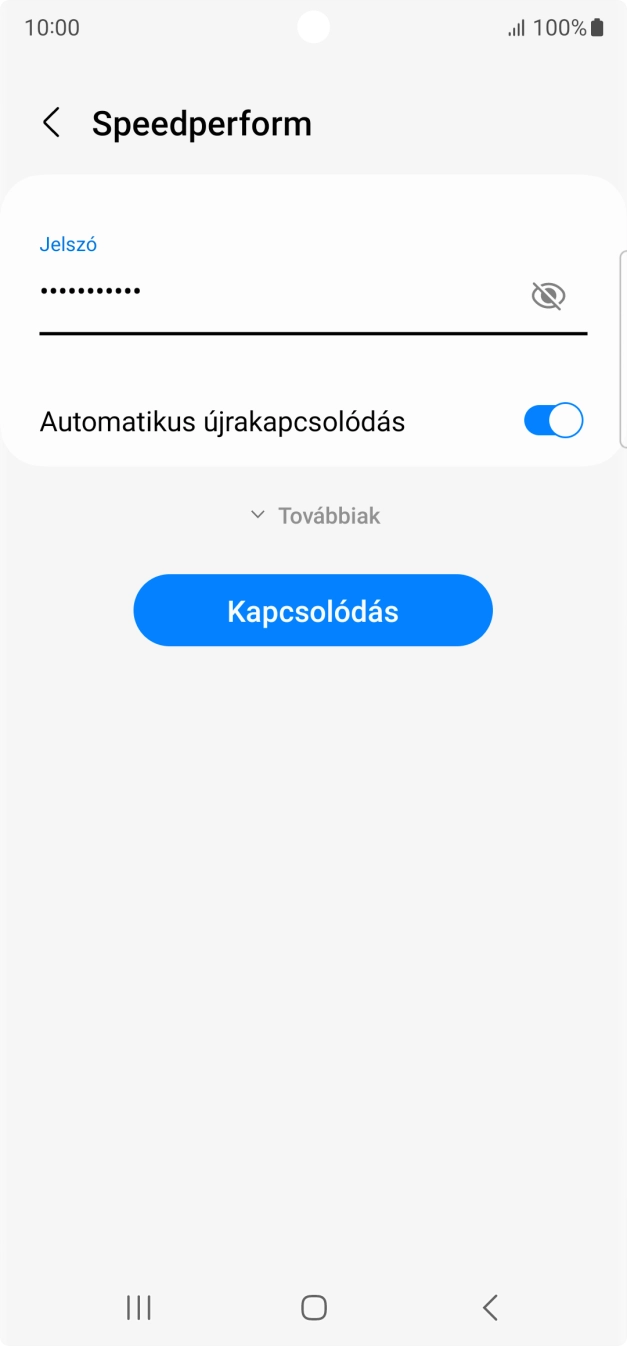This screenshot has height=1346, width=627.
Task: Open recent apps from navigation bar
Action: point(138,1307)
